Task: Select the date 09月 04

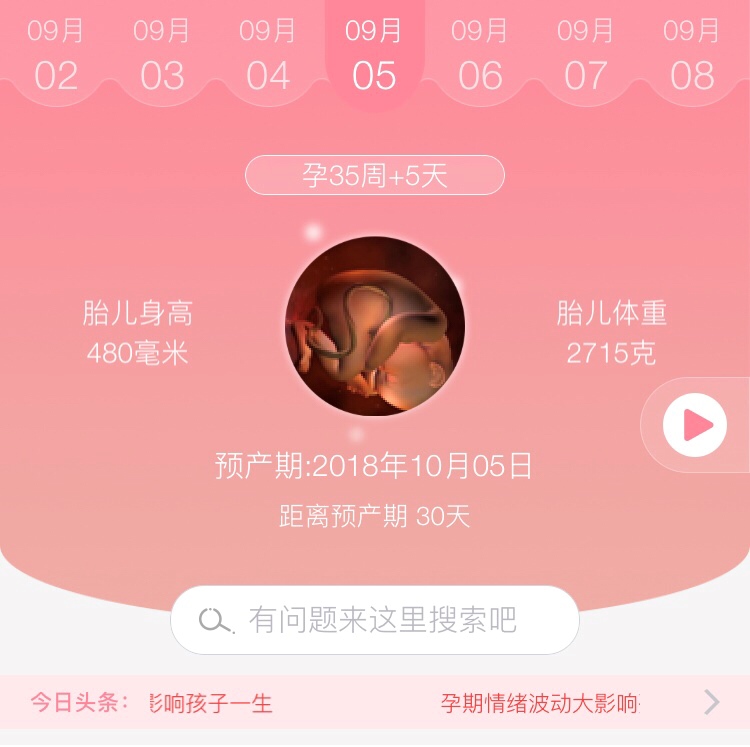Action: (268, 55)
